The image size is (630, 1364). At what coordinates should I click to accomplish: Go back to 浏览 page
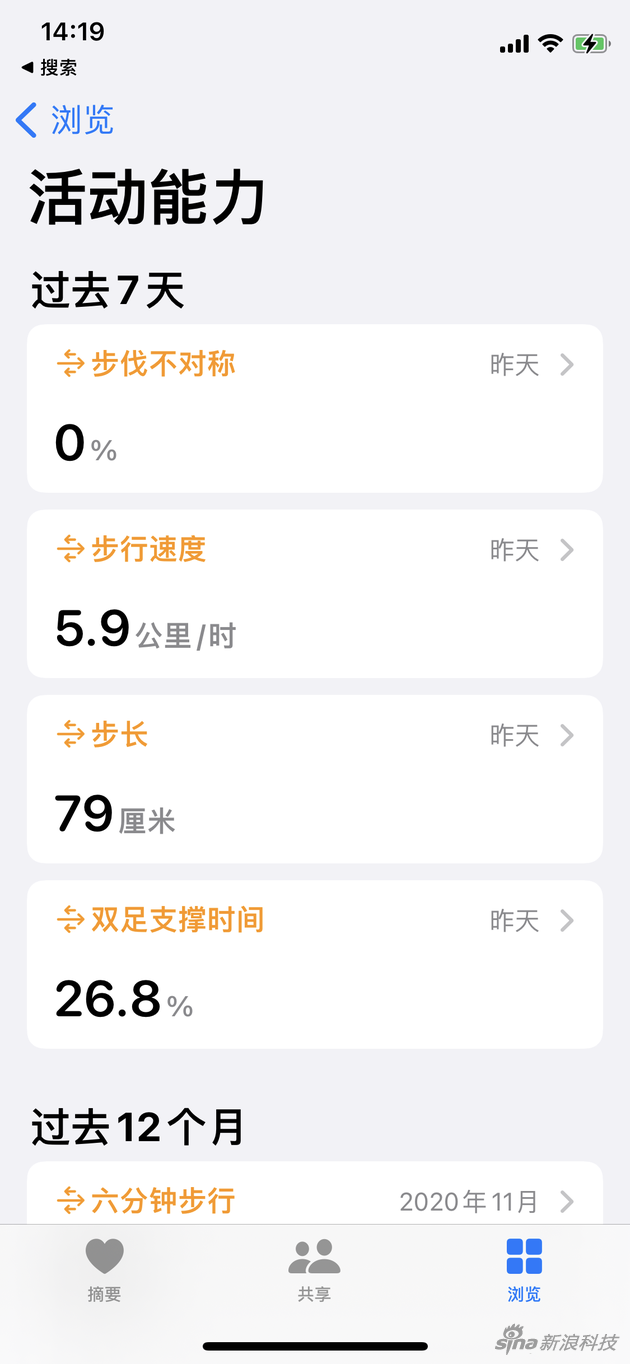pyautogui.click(x=66, y=121)
